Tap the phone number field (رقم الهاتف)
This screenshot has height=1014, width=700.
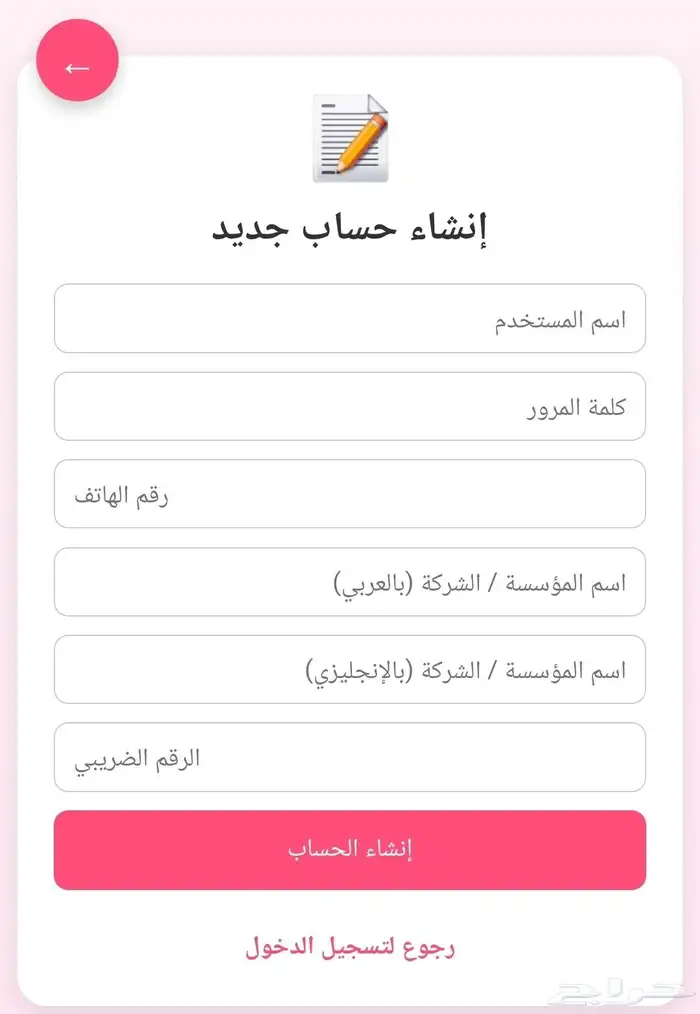[350, 494]
